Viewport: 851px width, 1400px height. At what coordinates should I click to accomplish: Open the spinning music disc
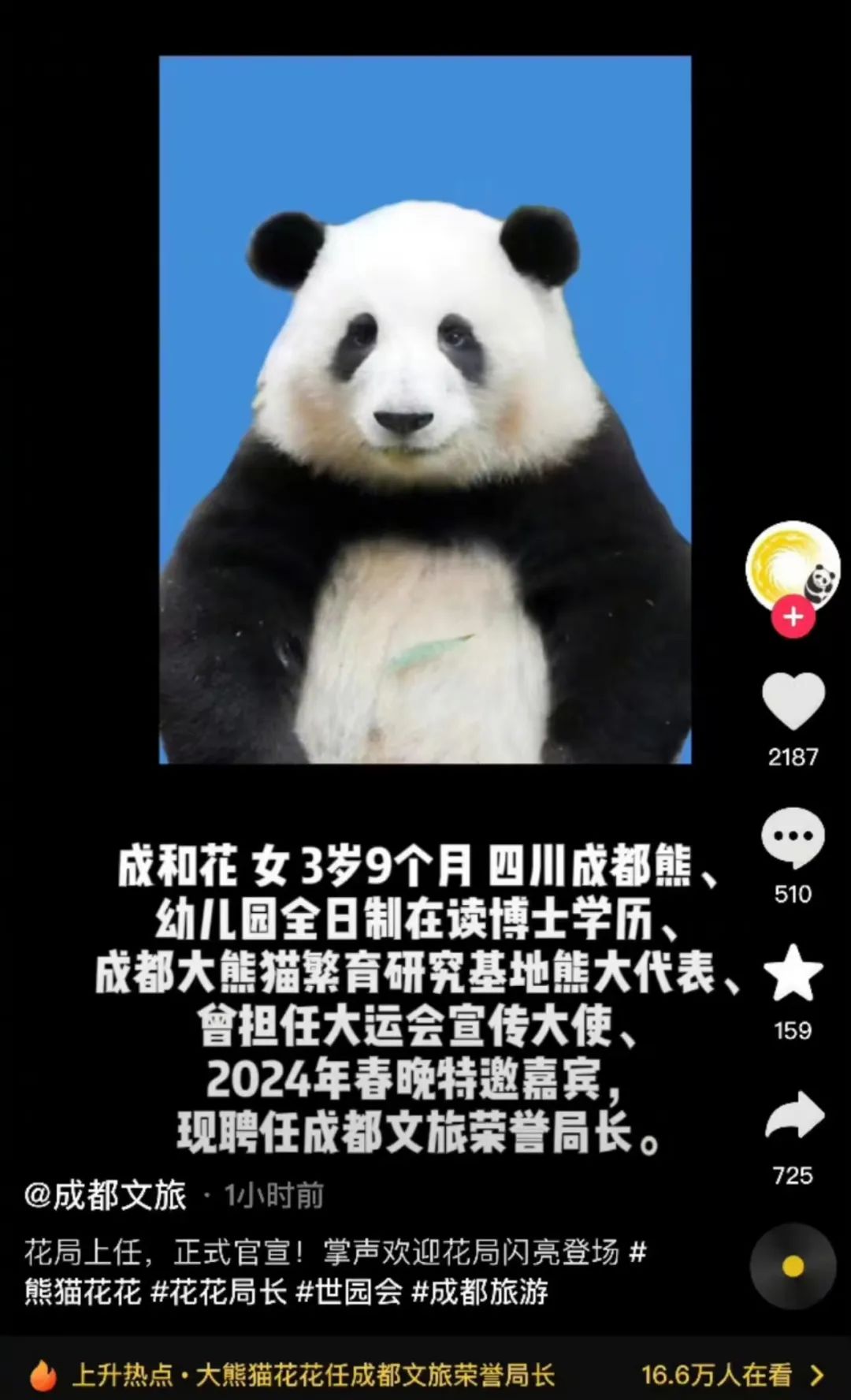point(792,1266)
